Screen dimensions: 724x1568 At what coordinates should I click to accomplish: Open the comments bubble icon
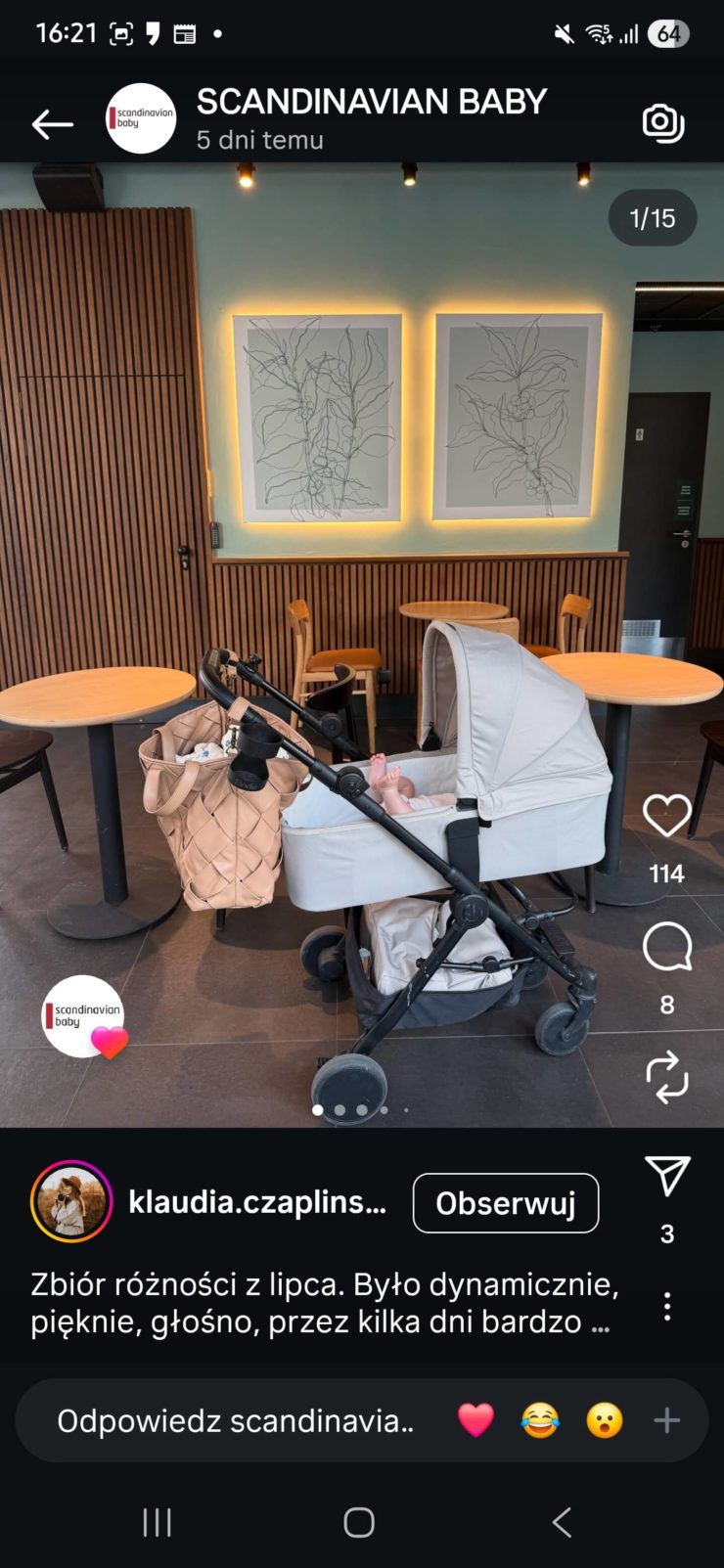point(667,947)
